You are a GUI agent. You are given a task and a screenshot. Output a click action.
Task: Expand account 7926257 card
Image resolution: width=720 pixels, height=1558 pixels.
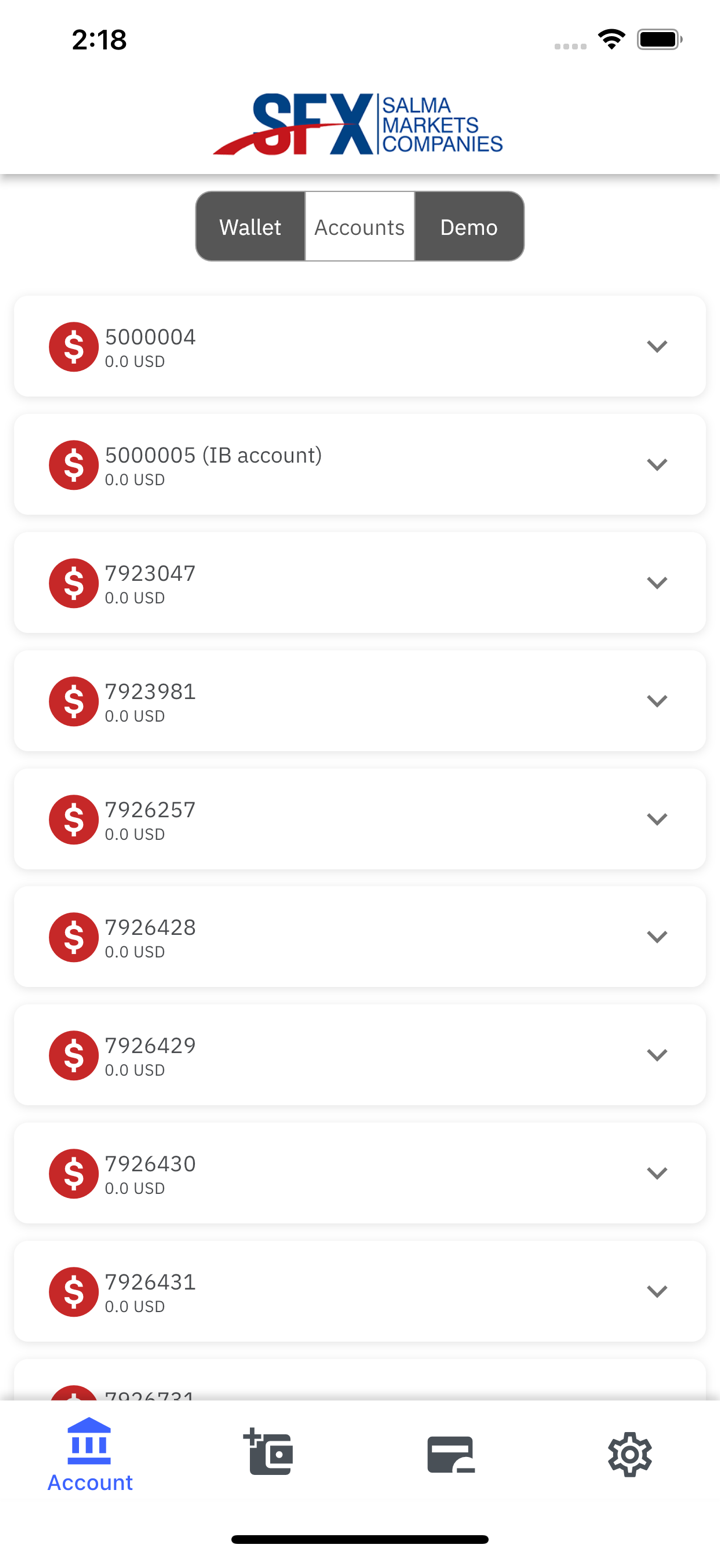coord(656,818)
